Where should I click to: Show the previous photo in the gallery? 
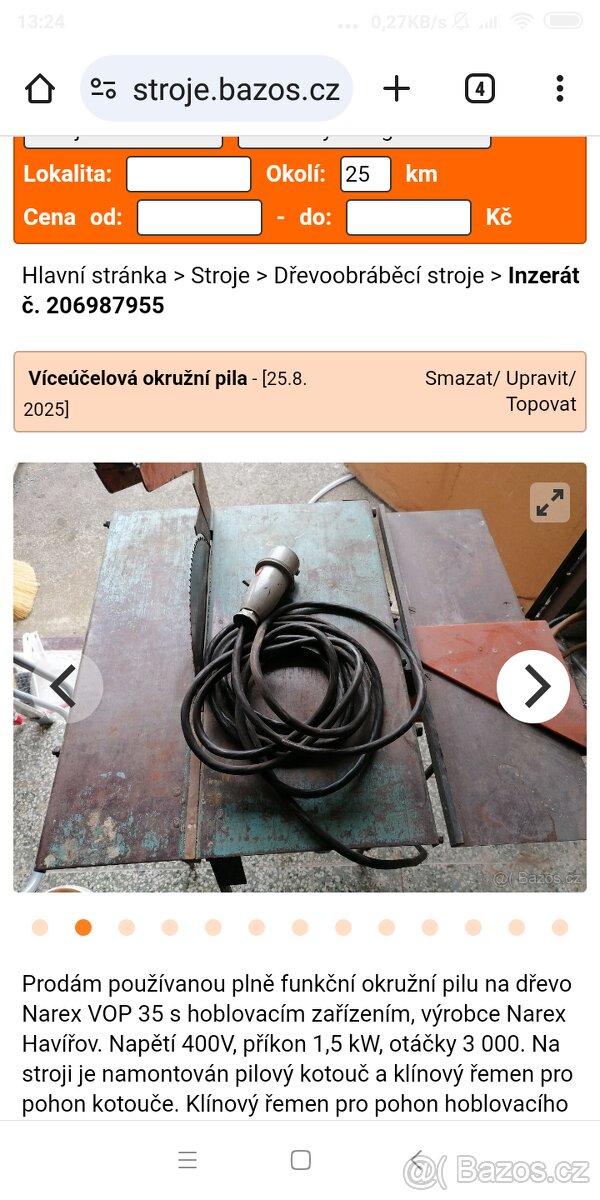[62, 686]
